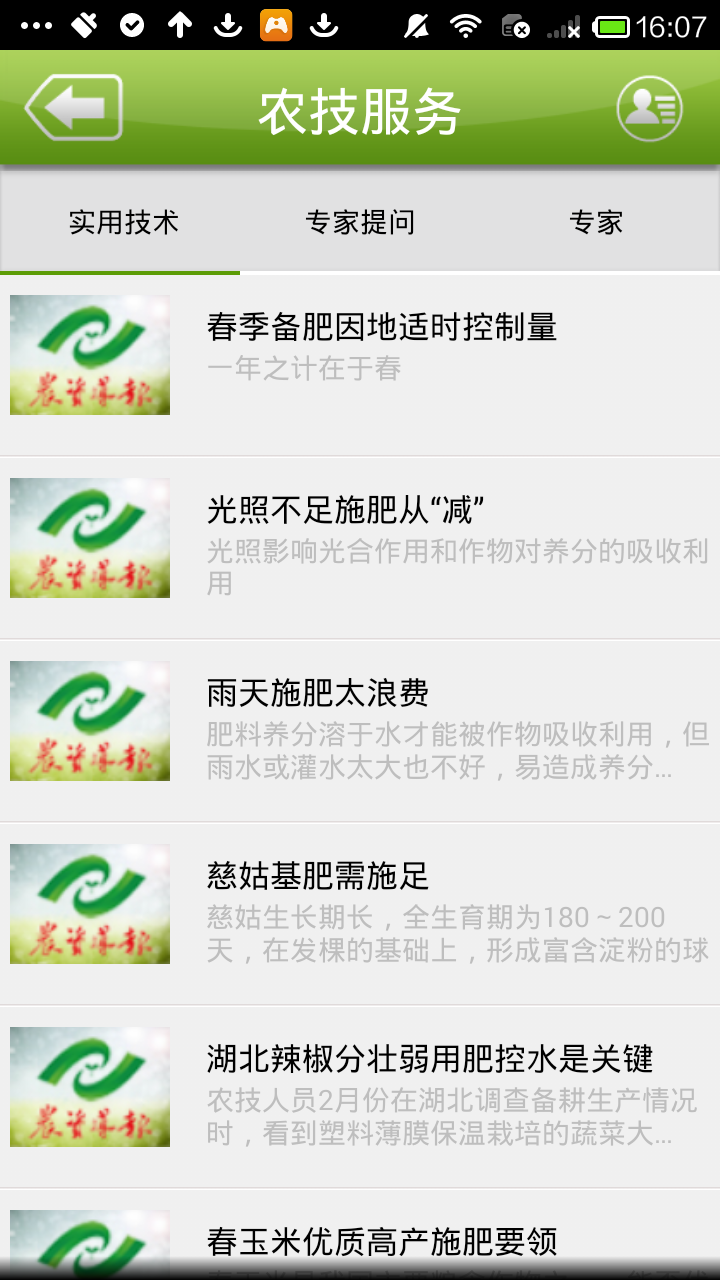Open the user profile icon
720x1280 pixels.
649,108
